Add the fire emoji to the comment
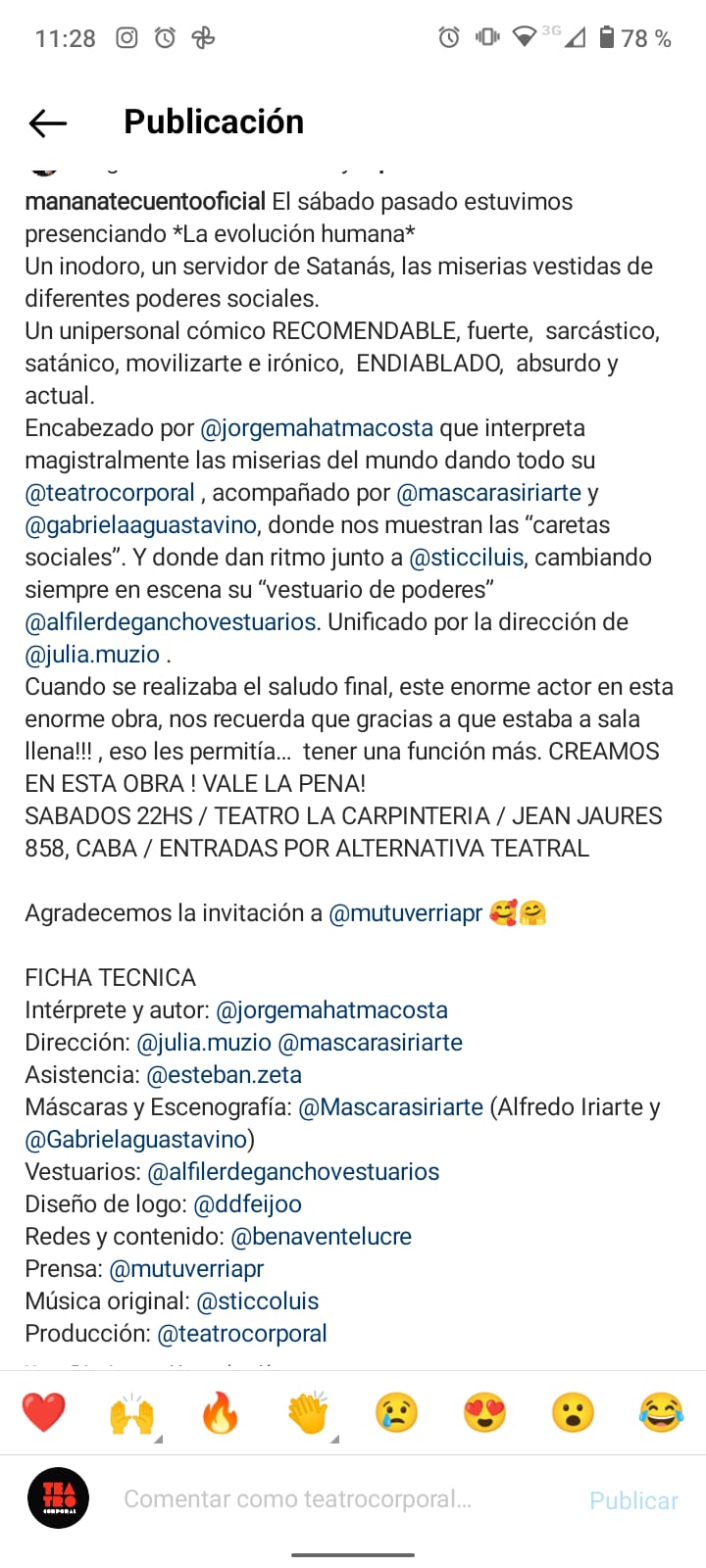 [220, 1413]
